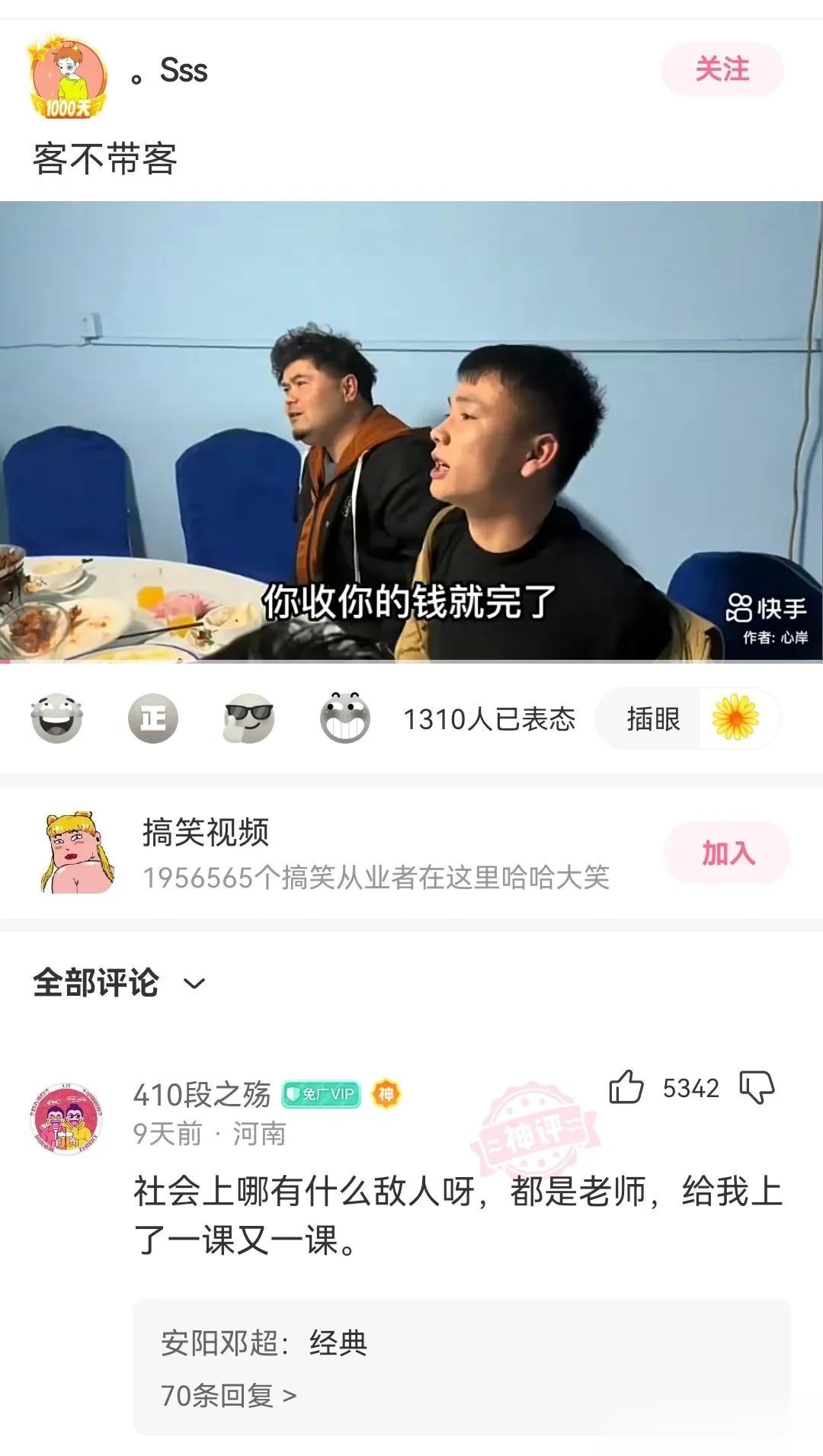React with the 正 emoji
The height and width of the screenshot is (1456, 823).
tap(152, 718)
